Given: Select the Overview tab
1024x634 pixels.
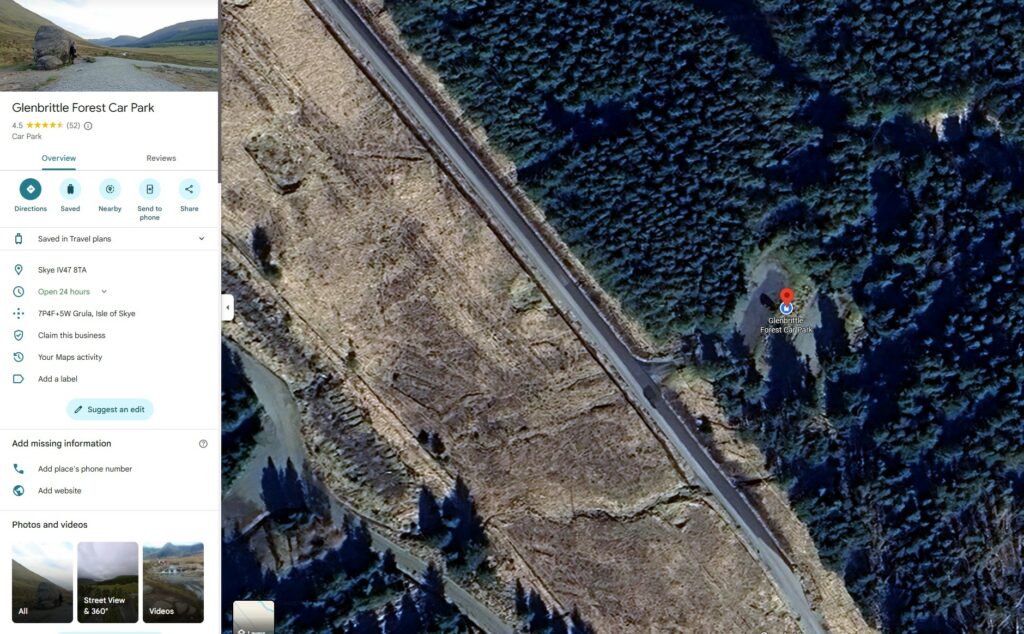Looking at the screenshot, I should click(58, 158).
